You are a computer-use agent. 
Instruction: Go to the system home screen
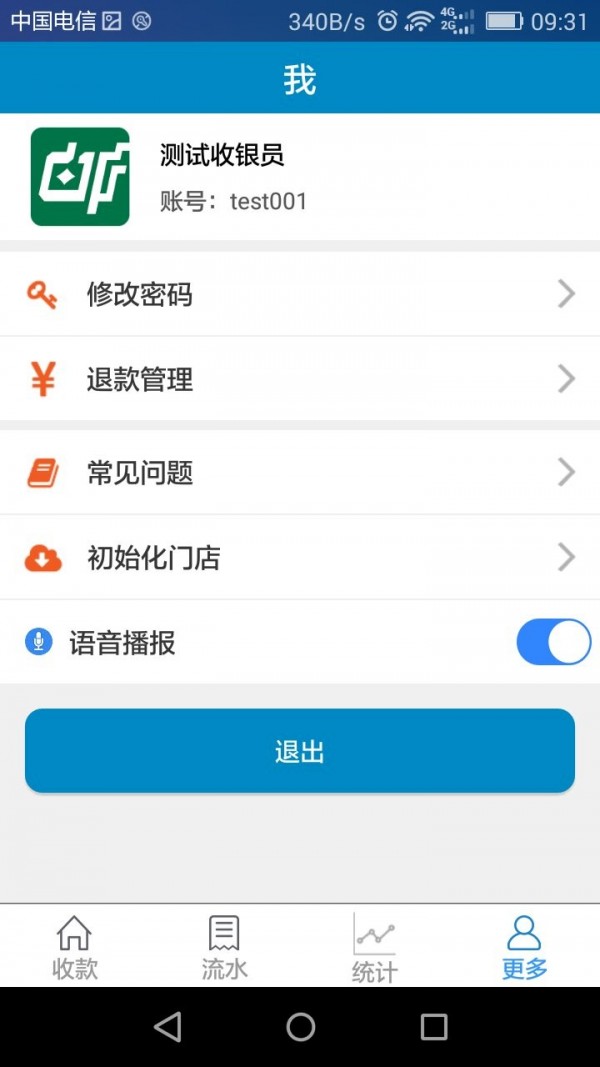(x=300, y=1026)
